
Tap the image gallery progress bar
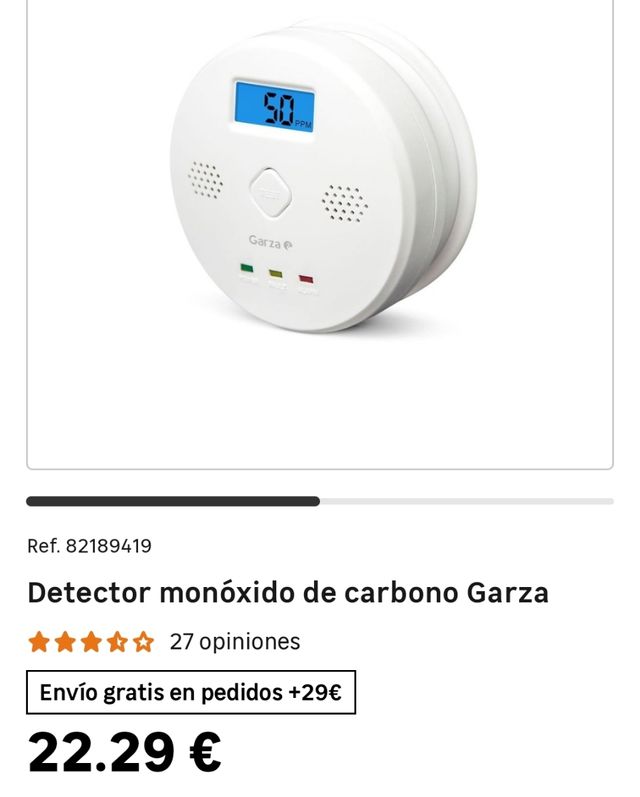[320, 501]
